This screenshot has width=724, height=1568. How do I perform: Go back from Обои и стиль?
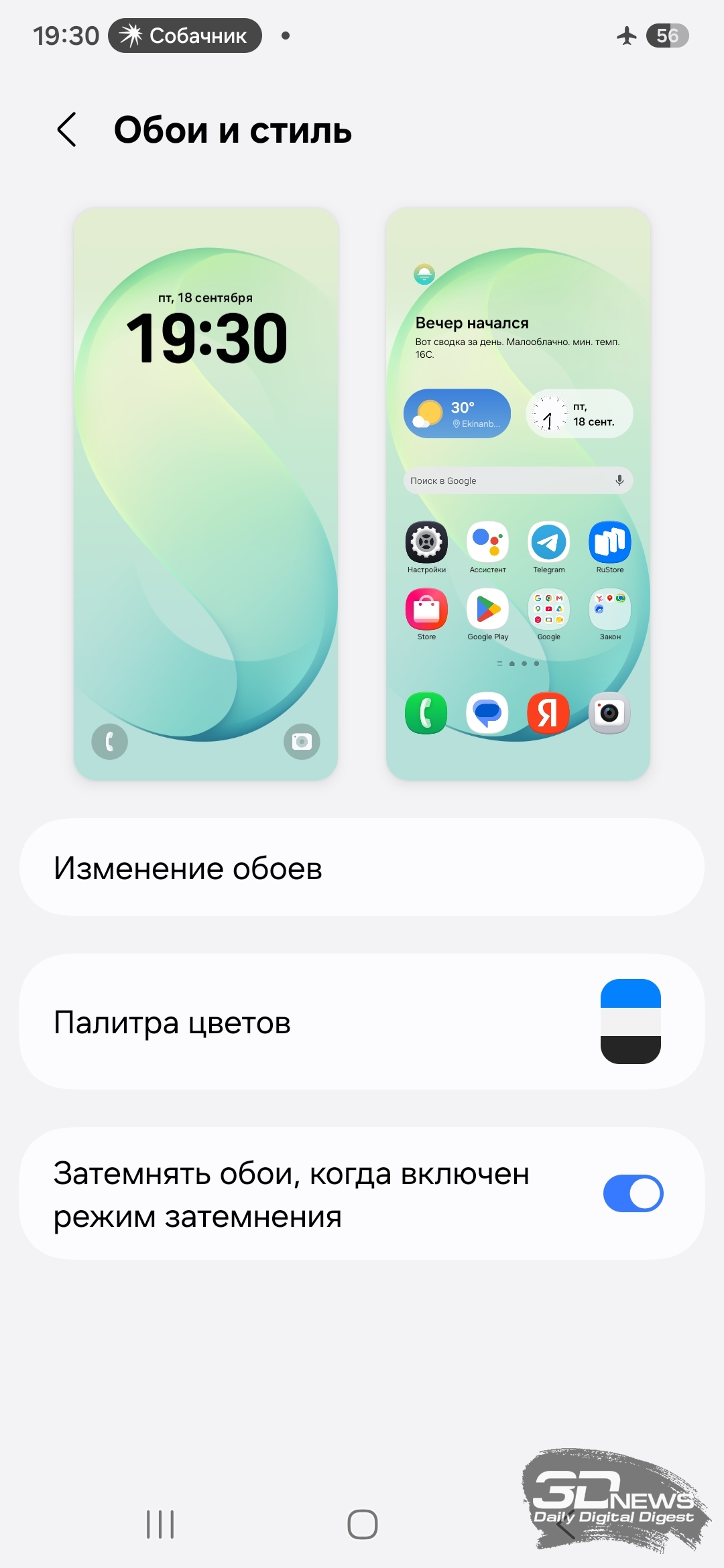tap(67, 129)
